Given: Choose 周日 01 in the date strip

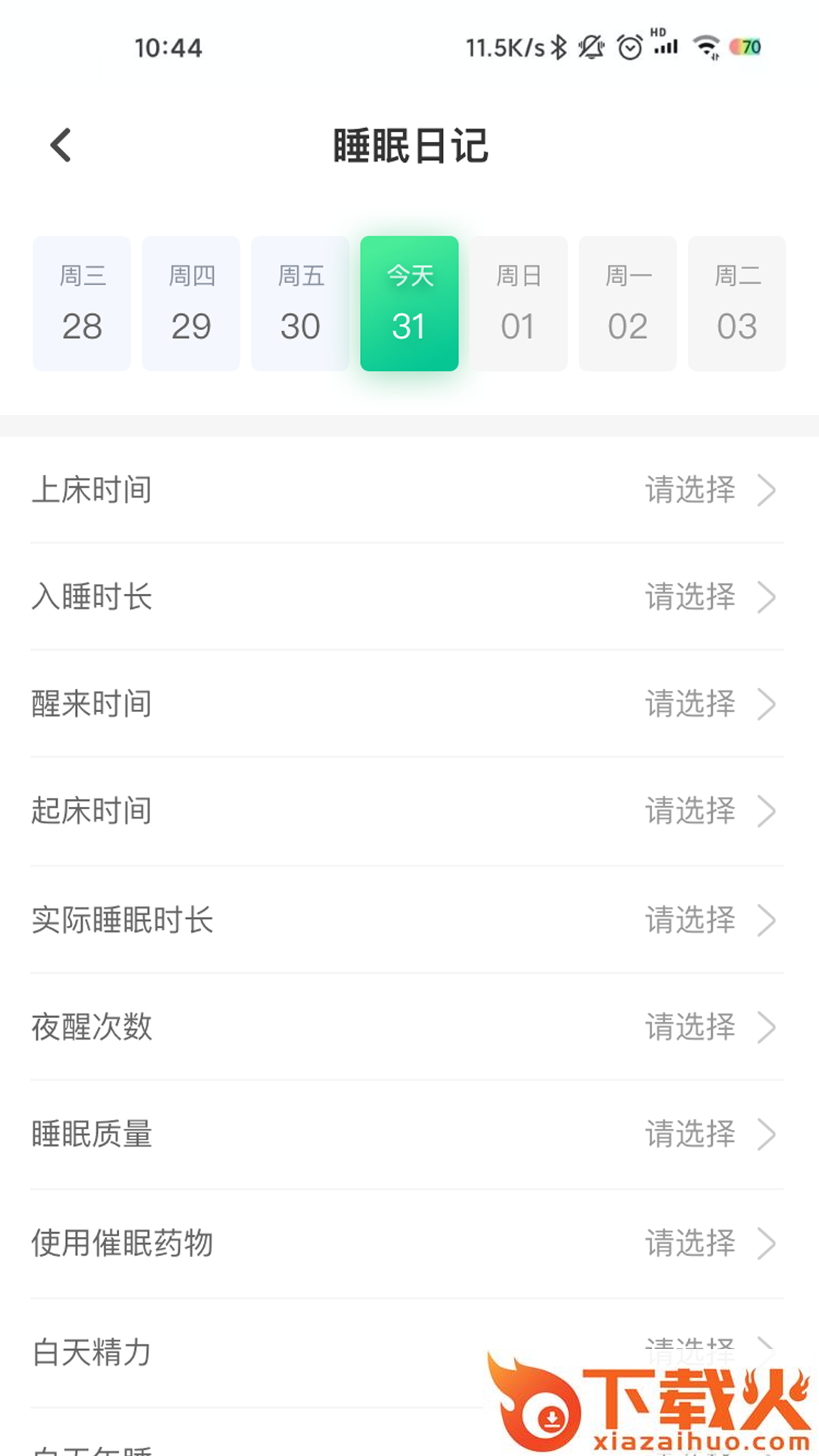Looking at the screenshot, I should [519, 303].
